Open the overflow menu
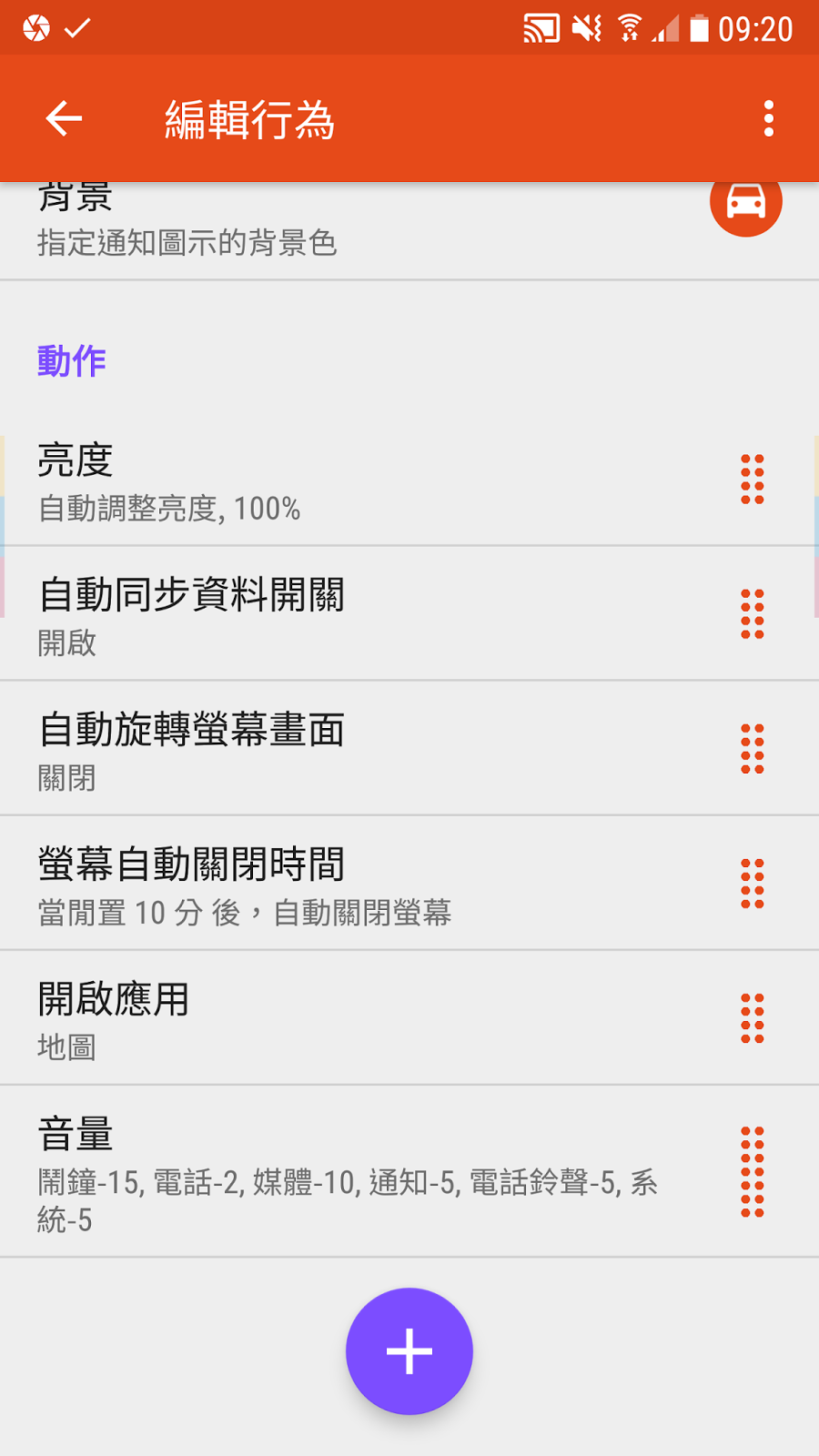 [x=769, y=118]
